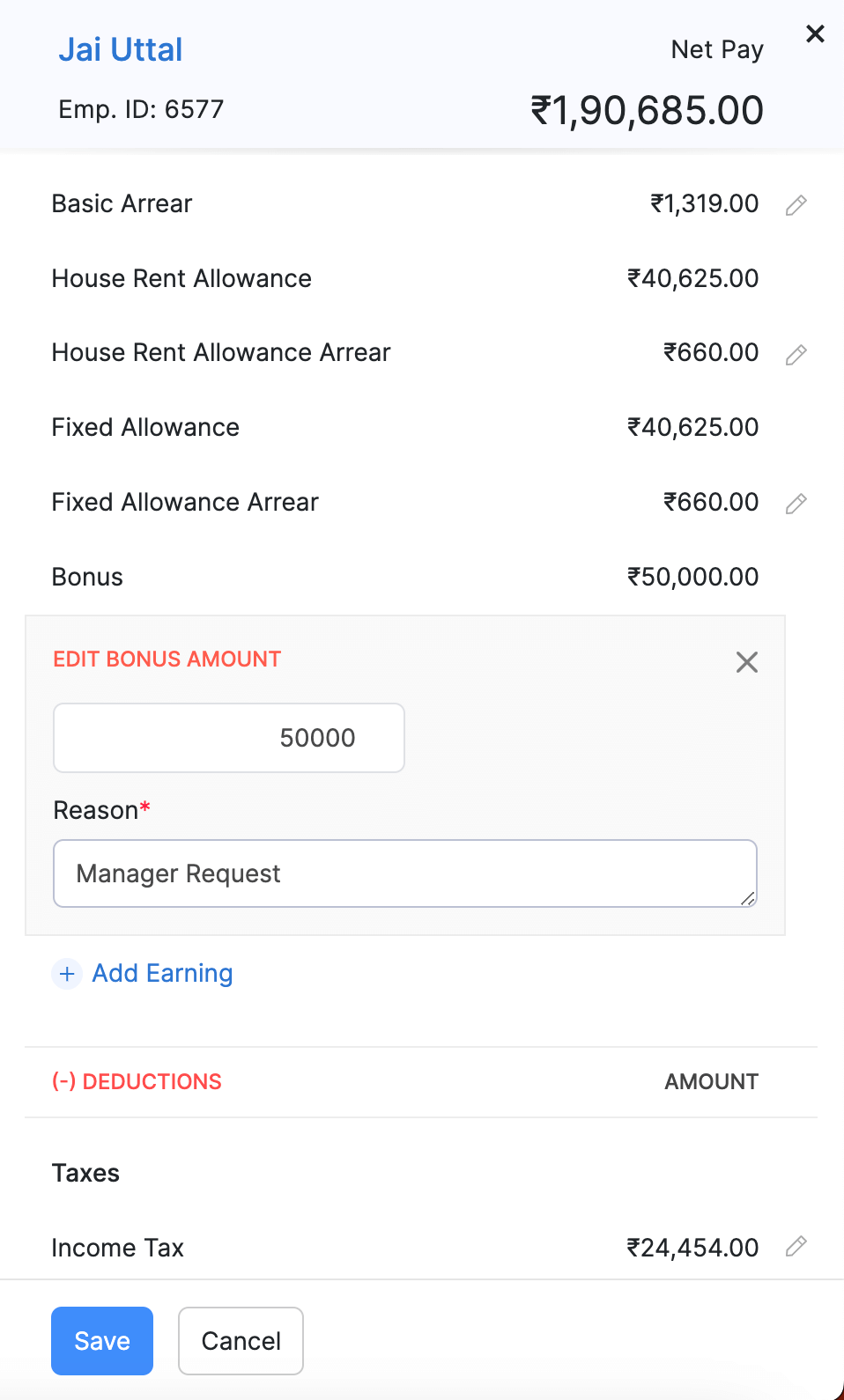This screenshot has height=1400, width=844.
Task: Click the bonus amount field showing 50000
Action: (x=228, y=738)
